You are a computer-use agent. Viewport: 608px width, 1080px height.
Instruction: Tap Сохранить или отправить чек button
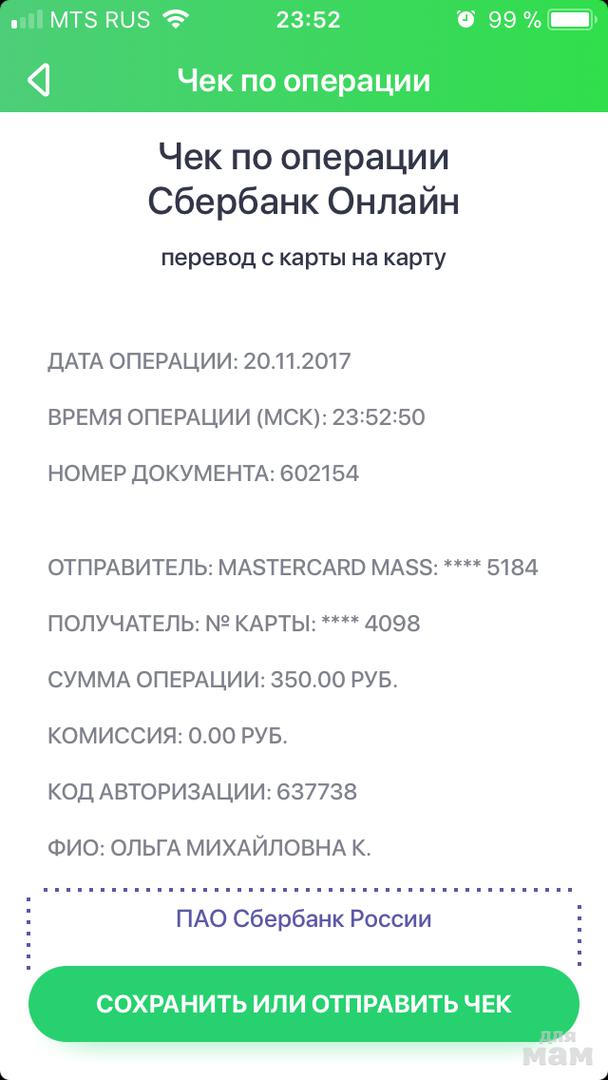(303, 1003)
